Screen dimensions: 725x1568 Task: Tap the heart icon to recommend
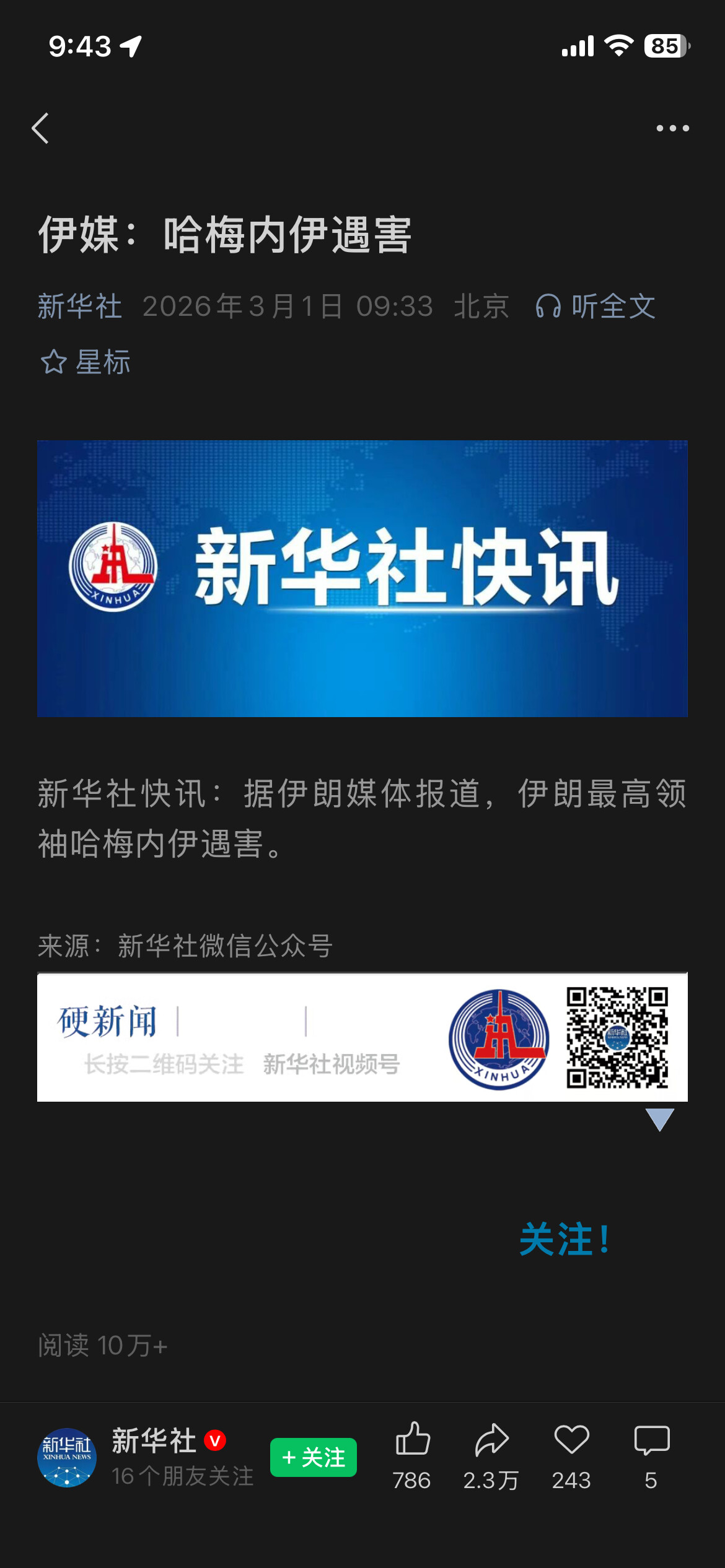pos(571,1439)
